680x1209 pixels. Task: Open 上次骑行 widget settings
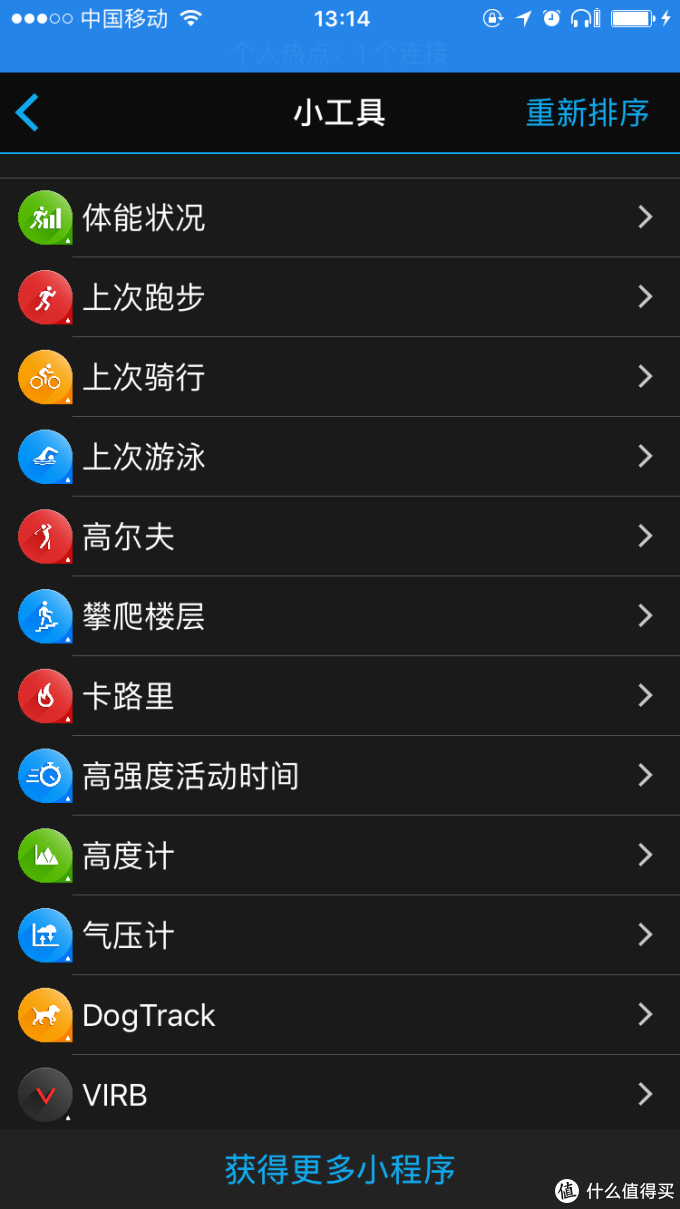point(340,377)
